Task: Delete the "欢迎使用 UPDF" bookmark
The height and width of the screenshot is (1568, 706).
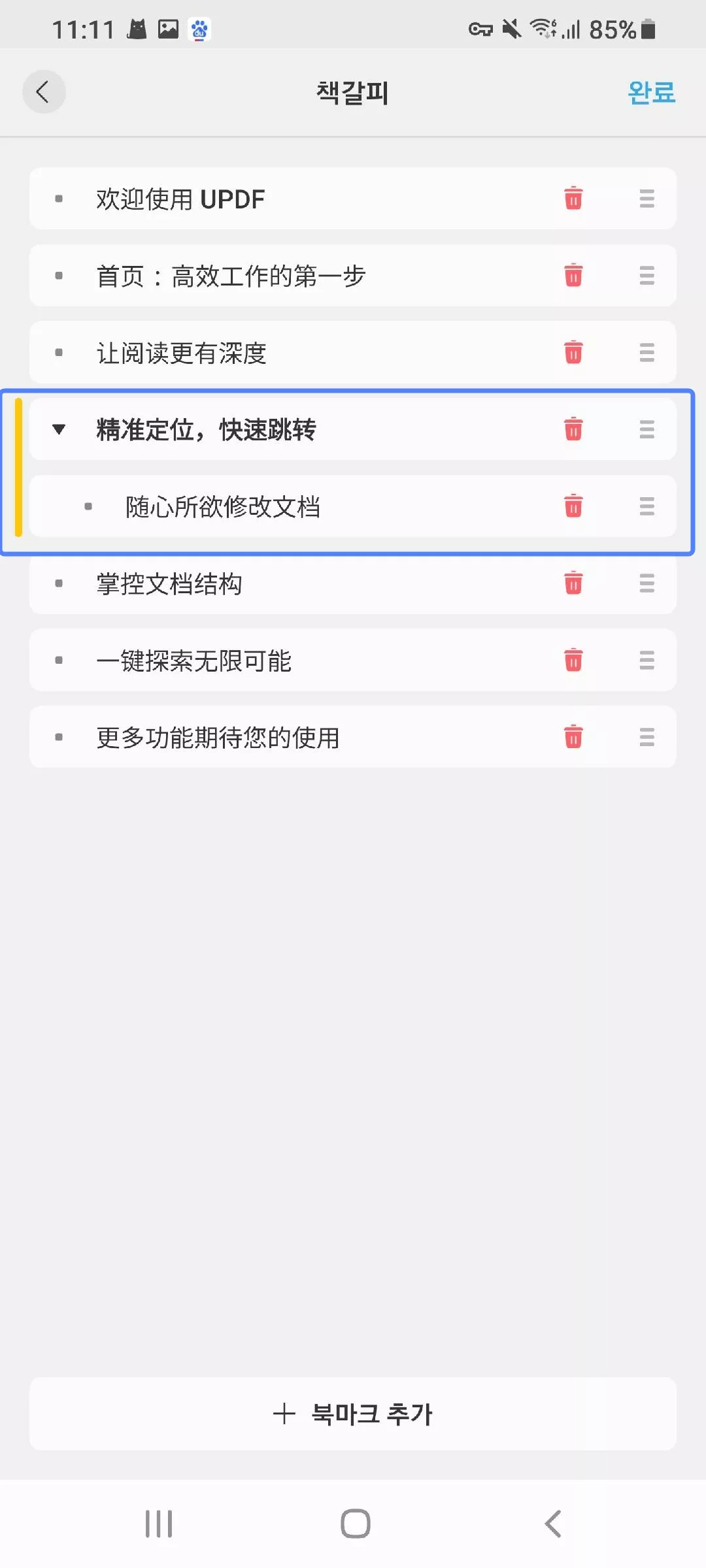Action: pos(573,199)
